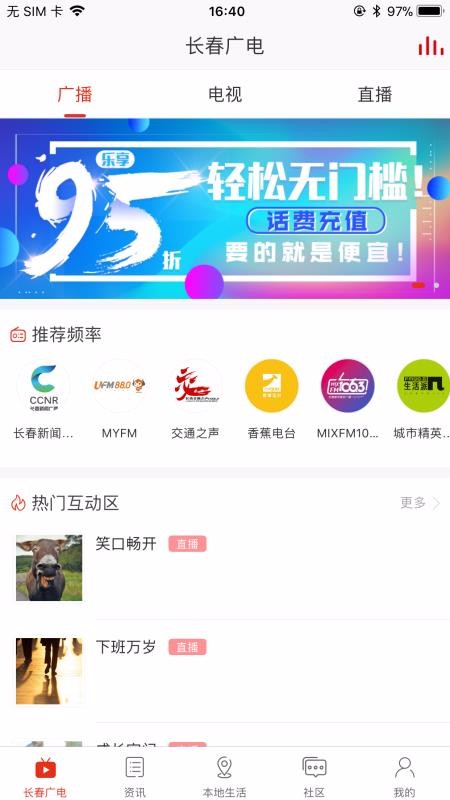Screen dimensions: 450x800
Task: Open the 笑口畅开 live program
Action: point(225,567)
